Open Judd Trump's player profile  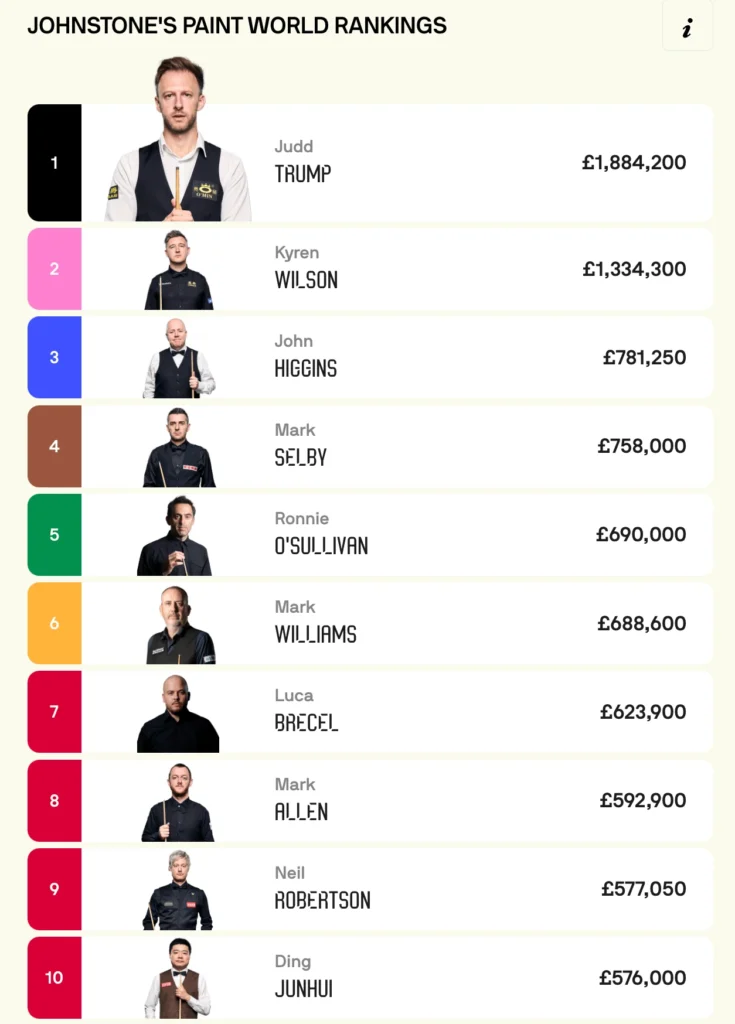(303, 162)
